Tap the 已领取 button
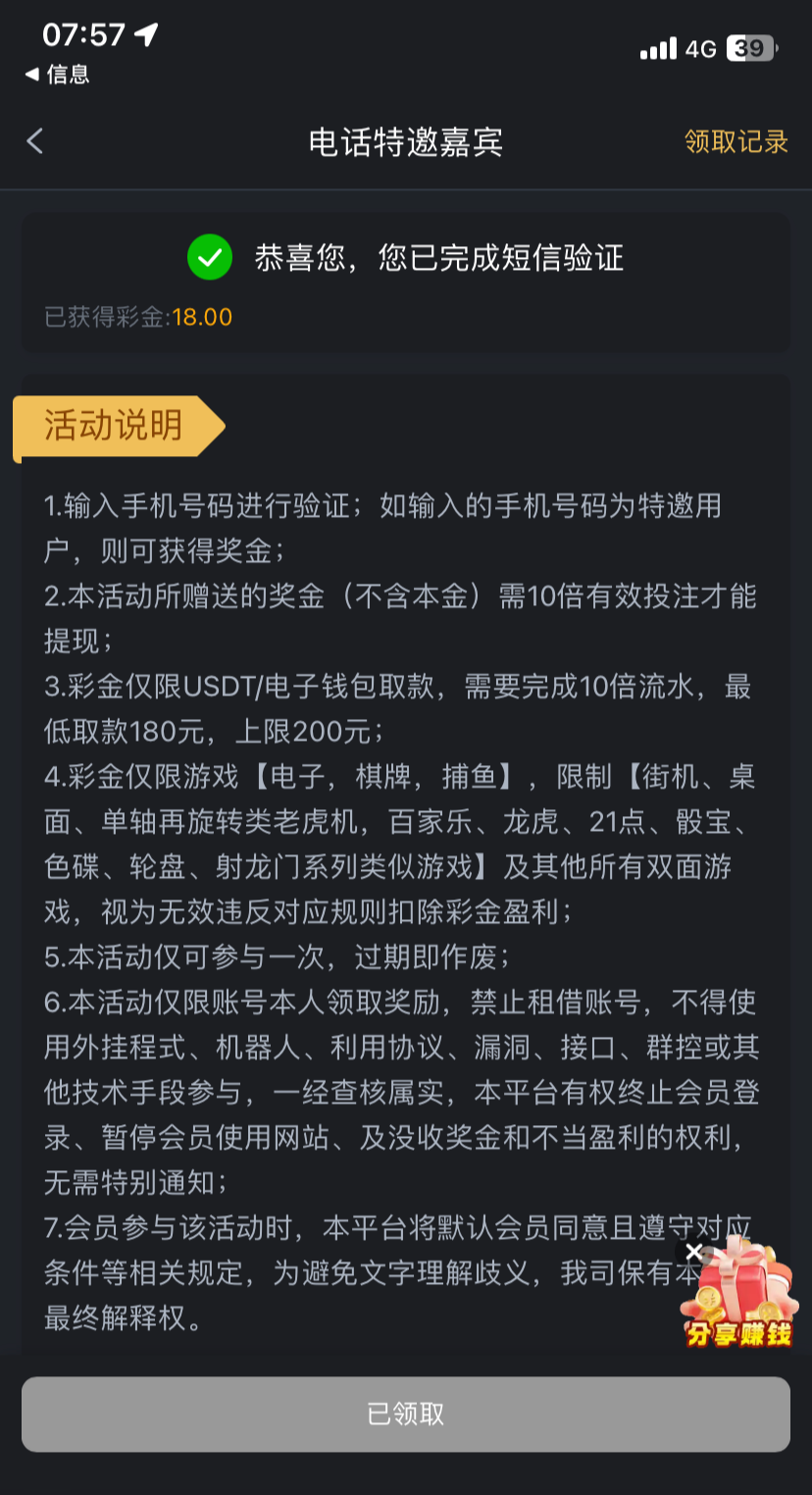This screenshot has height=1495, width=812. 406,1414
